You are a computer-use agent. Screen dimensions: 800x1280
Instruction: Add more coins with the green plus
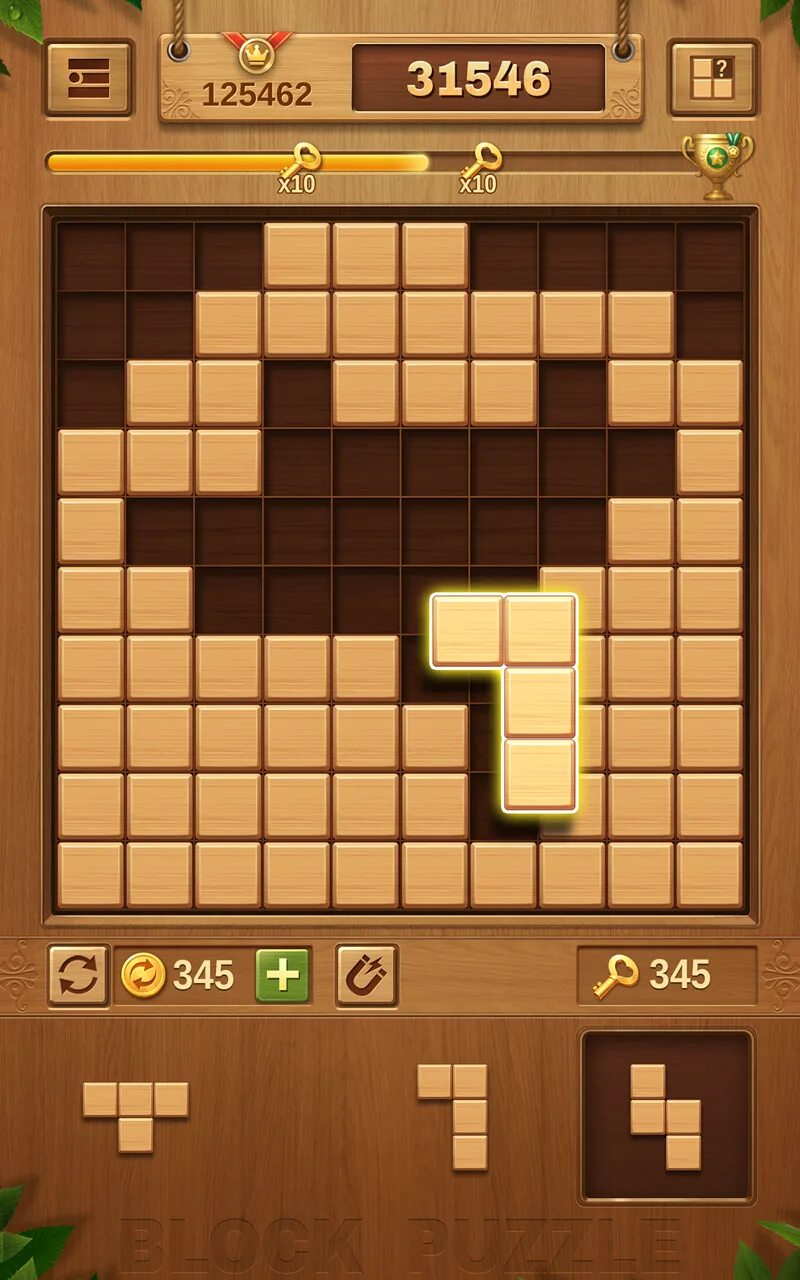[x=283, y=975]
